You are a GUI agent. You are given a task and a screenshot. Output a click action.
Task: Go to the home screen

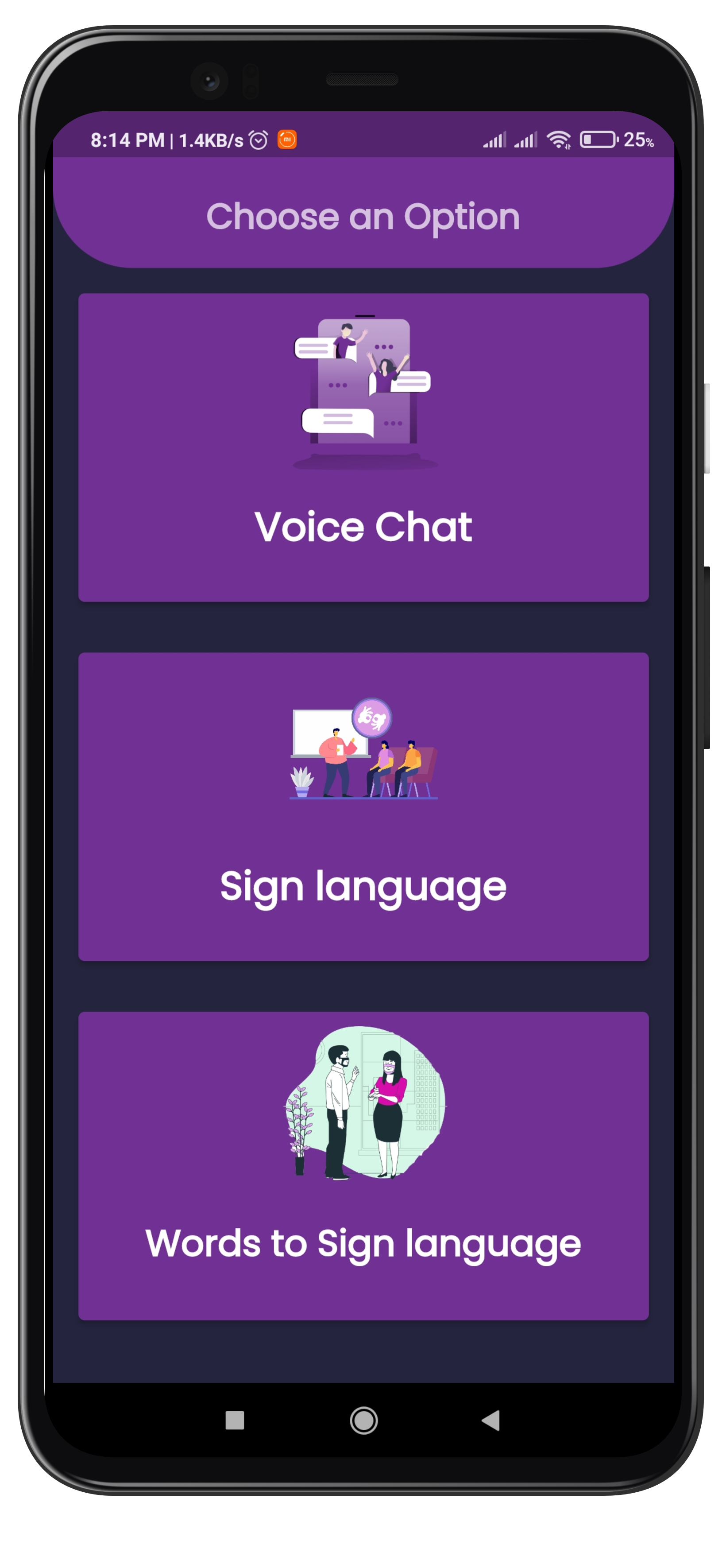click(x=363, y=1420)
